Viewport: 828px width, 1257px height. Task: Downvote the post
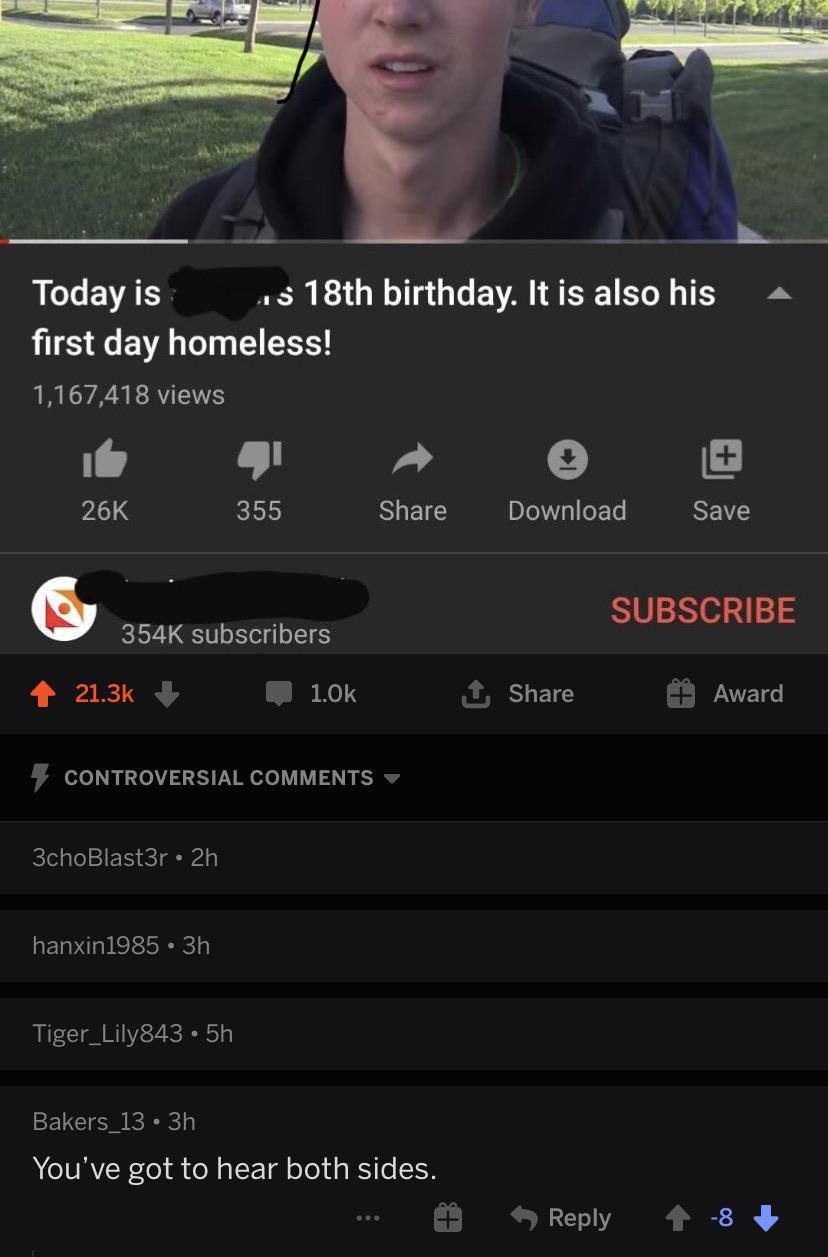pos(167,694)
